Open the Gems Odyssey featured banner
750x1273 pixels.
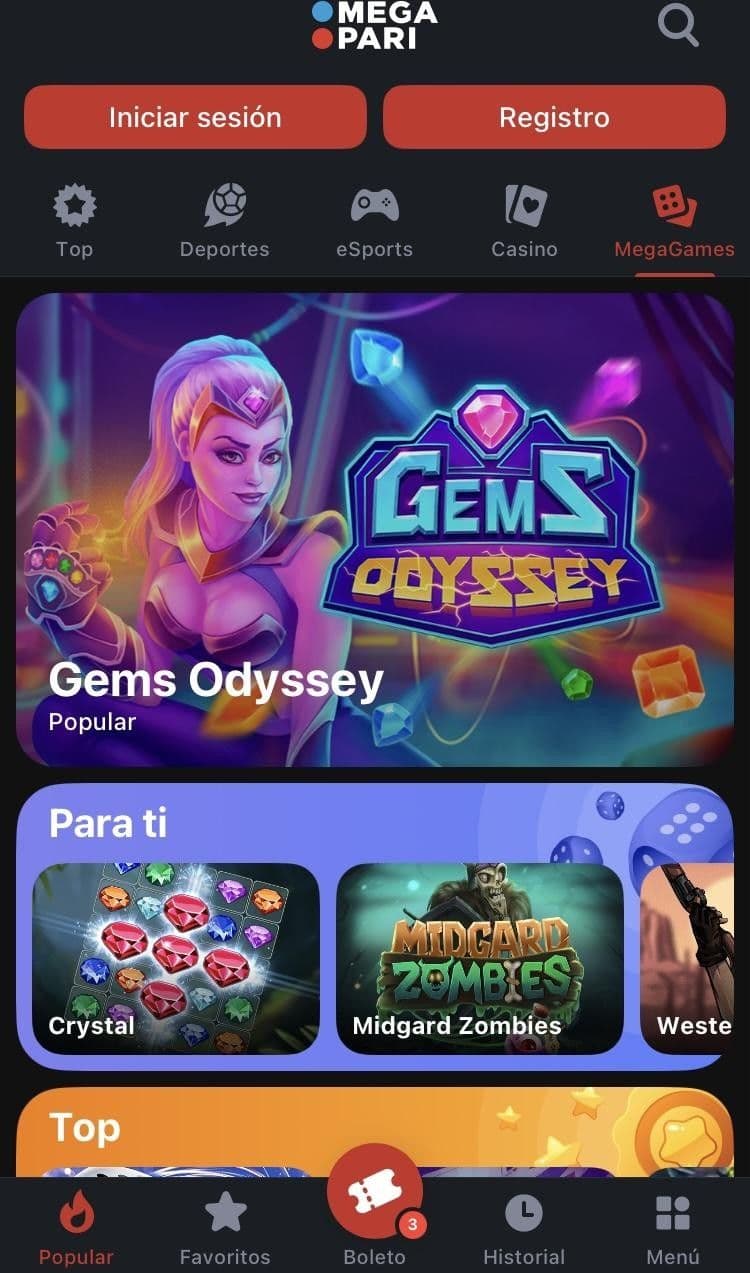[x=375, y=520]
